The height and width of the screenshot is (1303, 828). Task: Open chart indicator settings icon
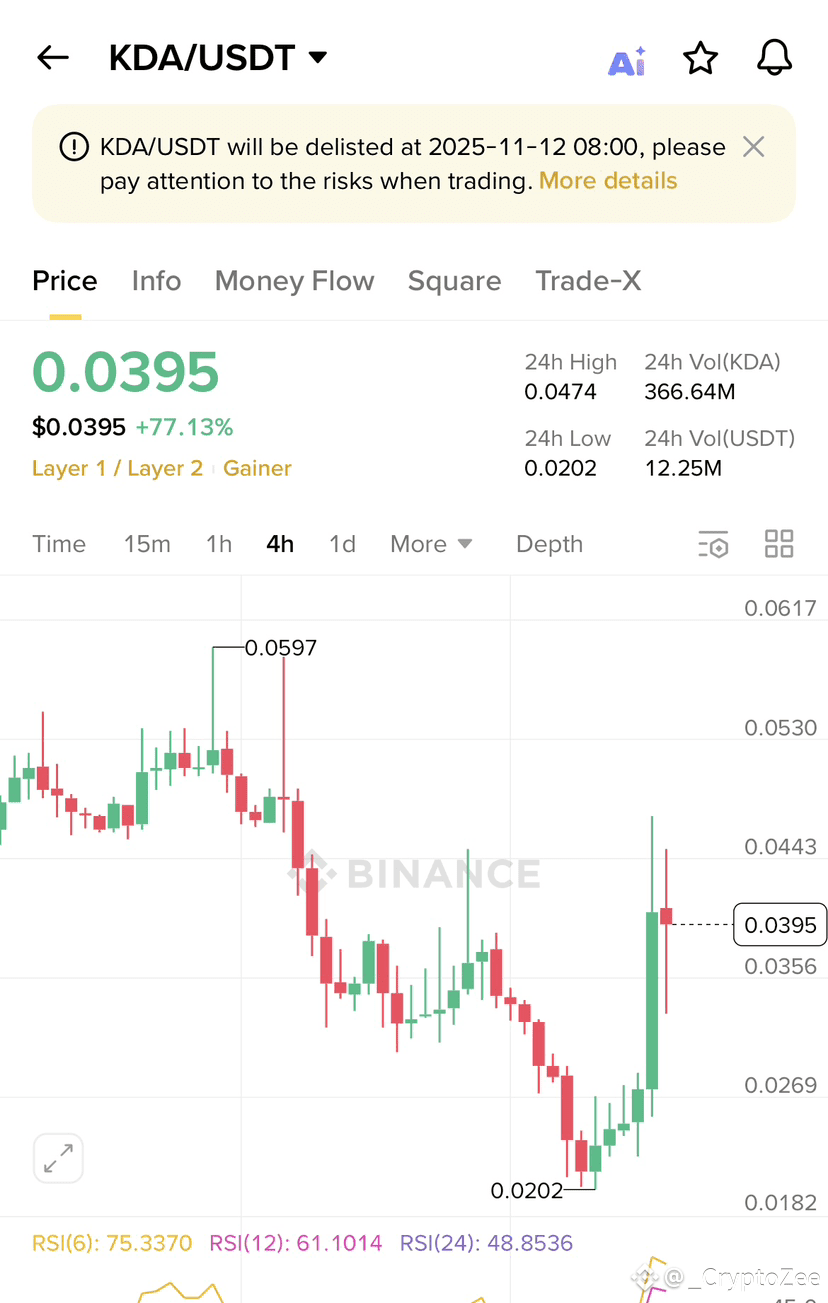(x=713, y=544)
